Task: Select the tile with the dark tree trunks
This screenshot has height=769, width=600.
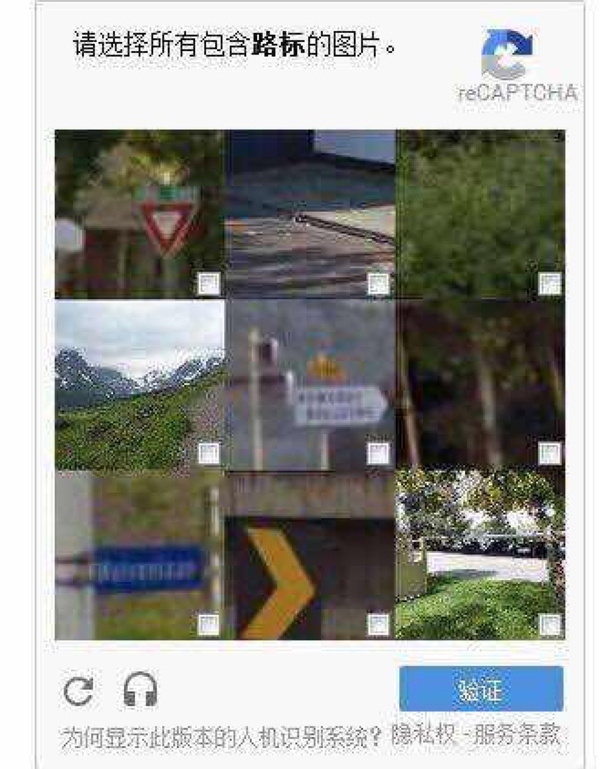Action: (x=480, y=385)
